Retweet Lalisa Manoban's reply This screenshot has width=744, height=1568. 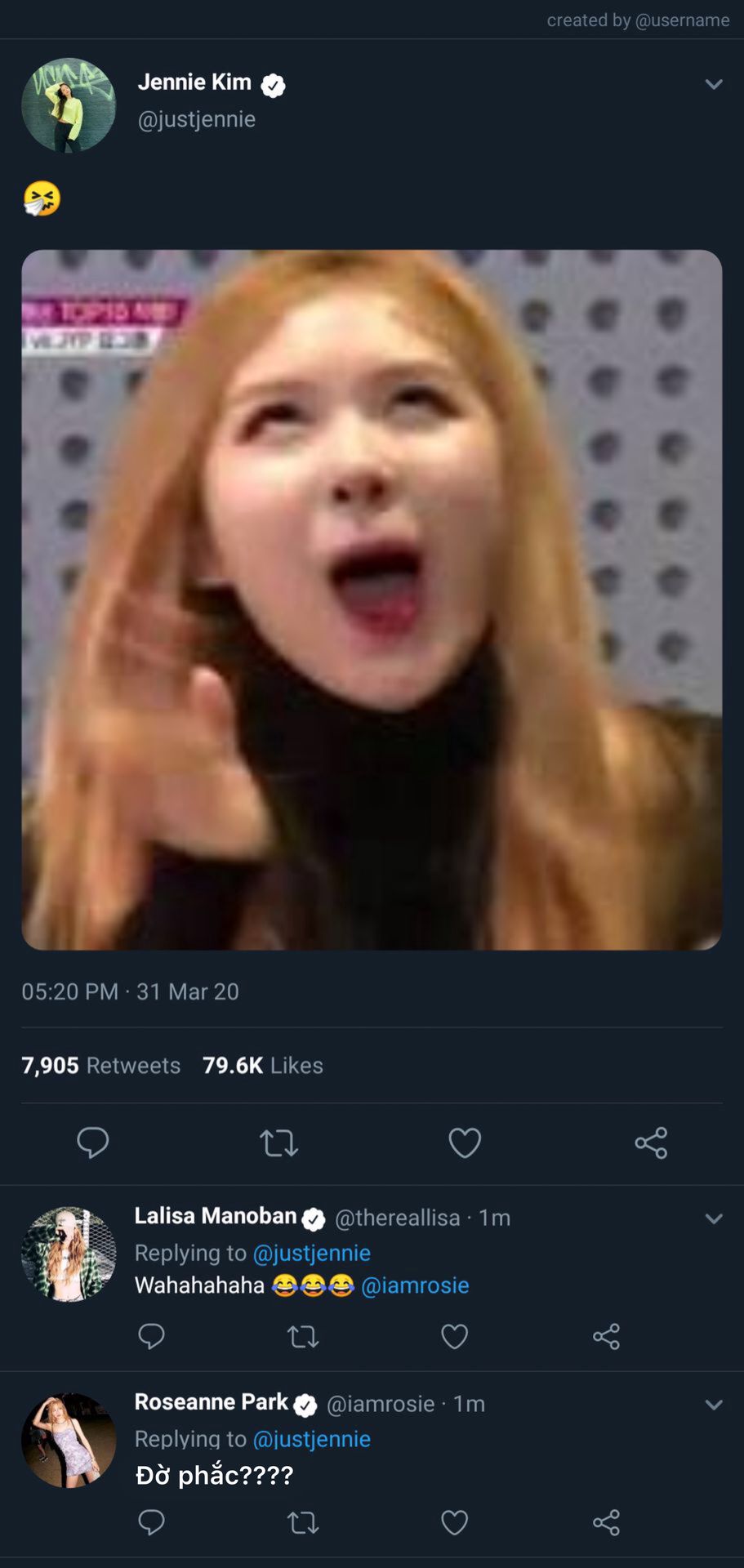point(303,1337)
